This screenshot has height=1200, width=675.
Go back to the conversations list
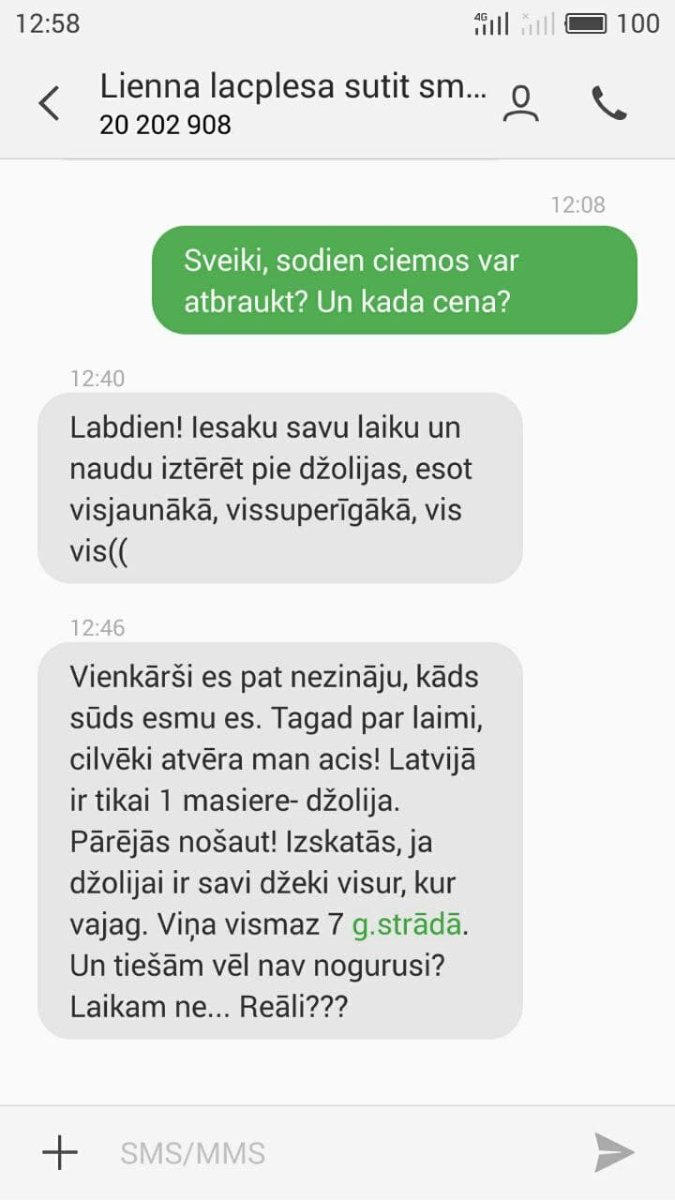click(48, 103)
